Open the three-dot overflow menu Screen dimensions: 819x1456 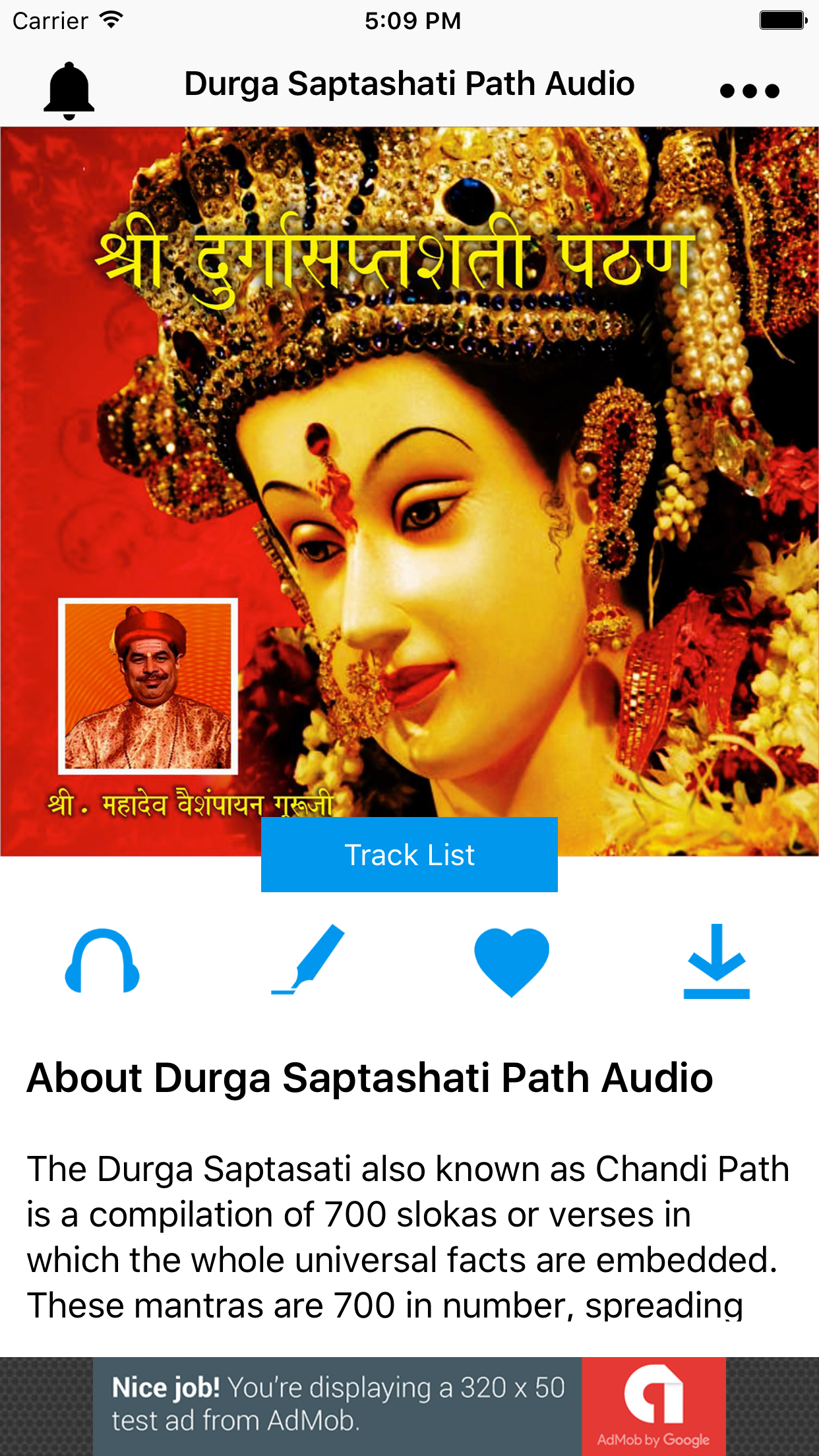(750, 91)
